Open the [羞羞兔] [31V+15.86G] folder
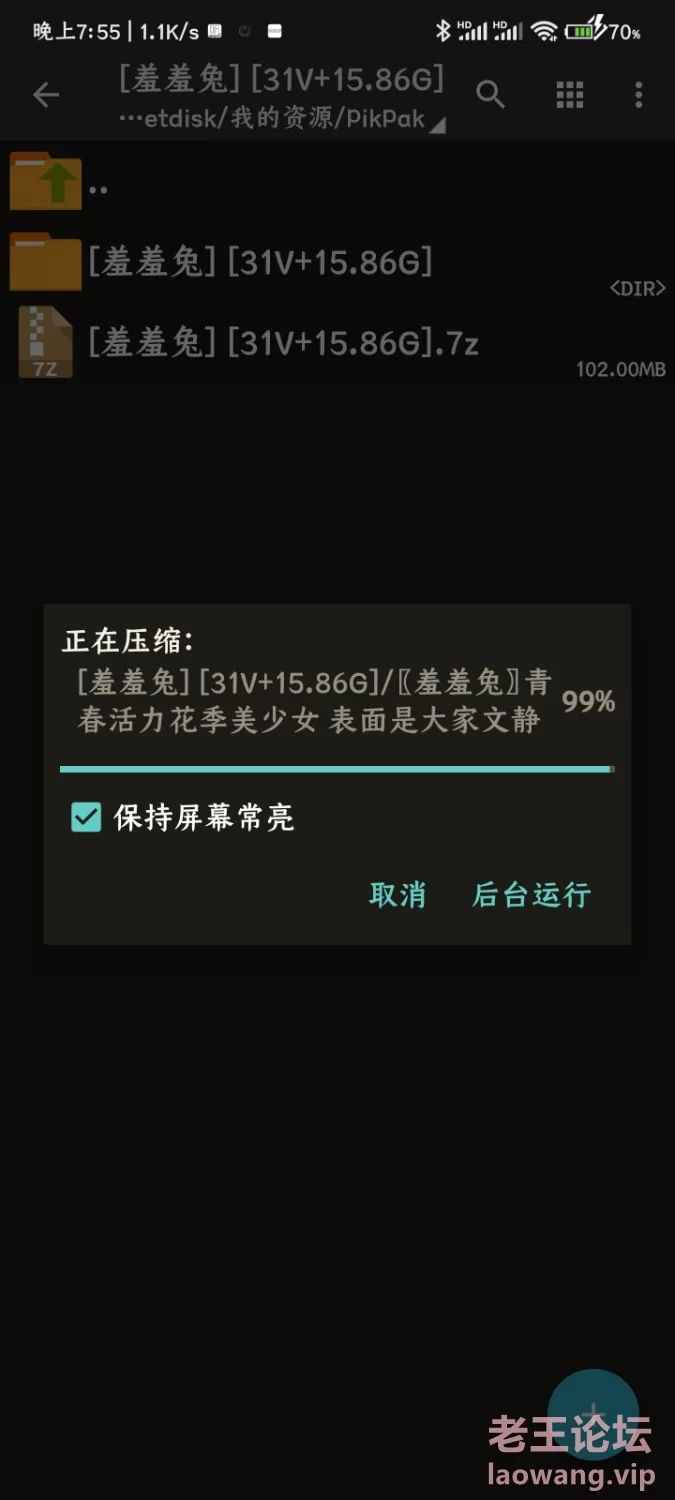The height and width of the screenshot is (1500, 675). coord(260,263)
